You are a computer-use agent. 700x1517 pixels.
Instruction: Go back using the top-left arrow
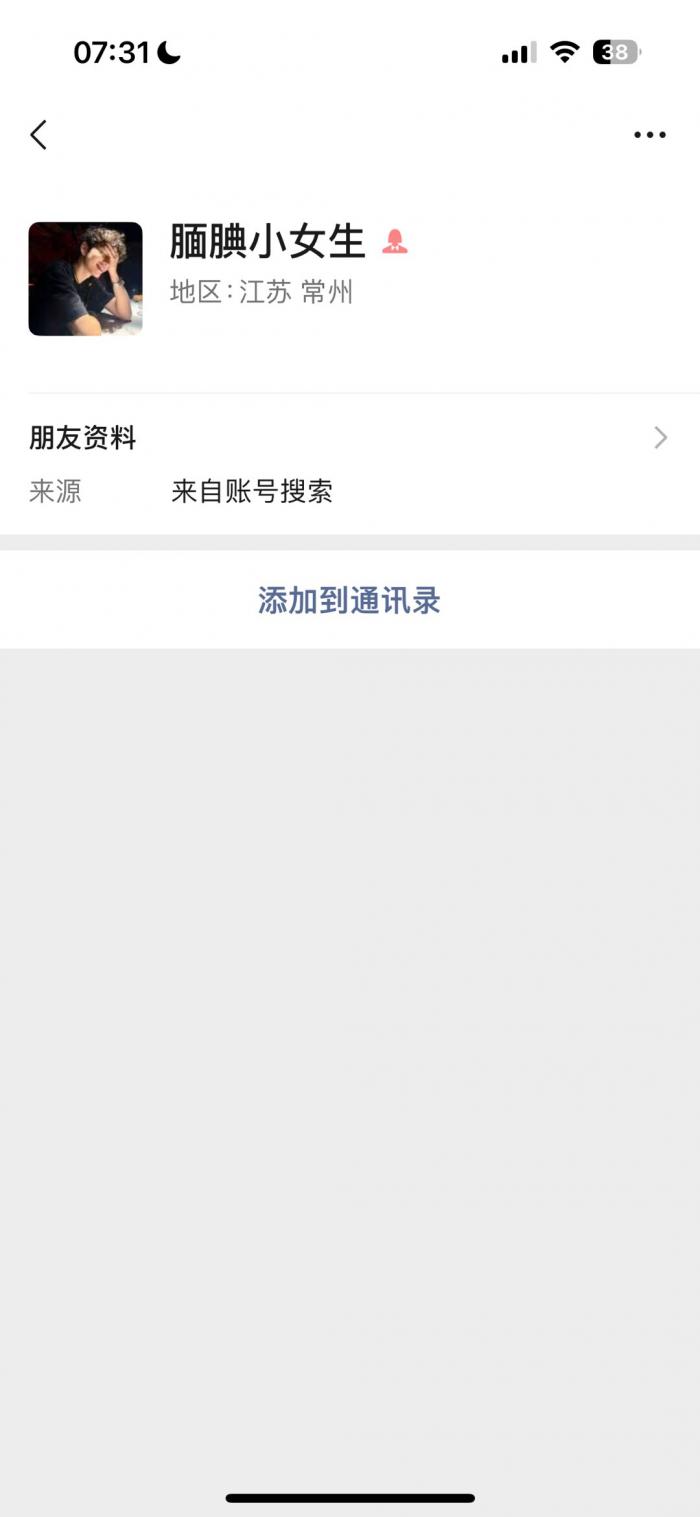(39, 135)
